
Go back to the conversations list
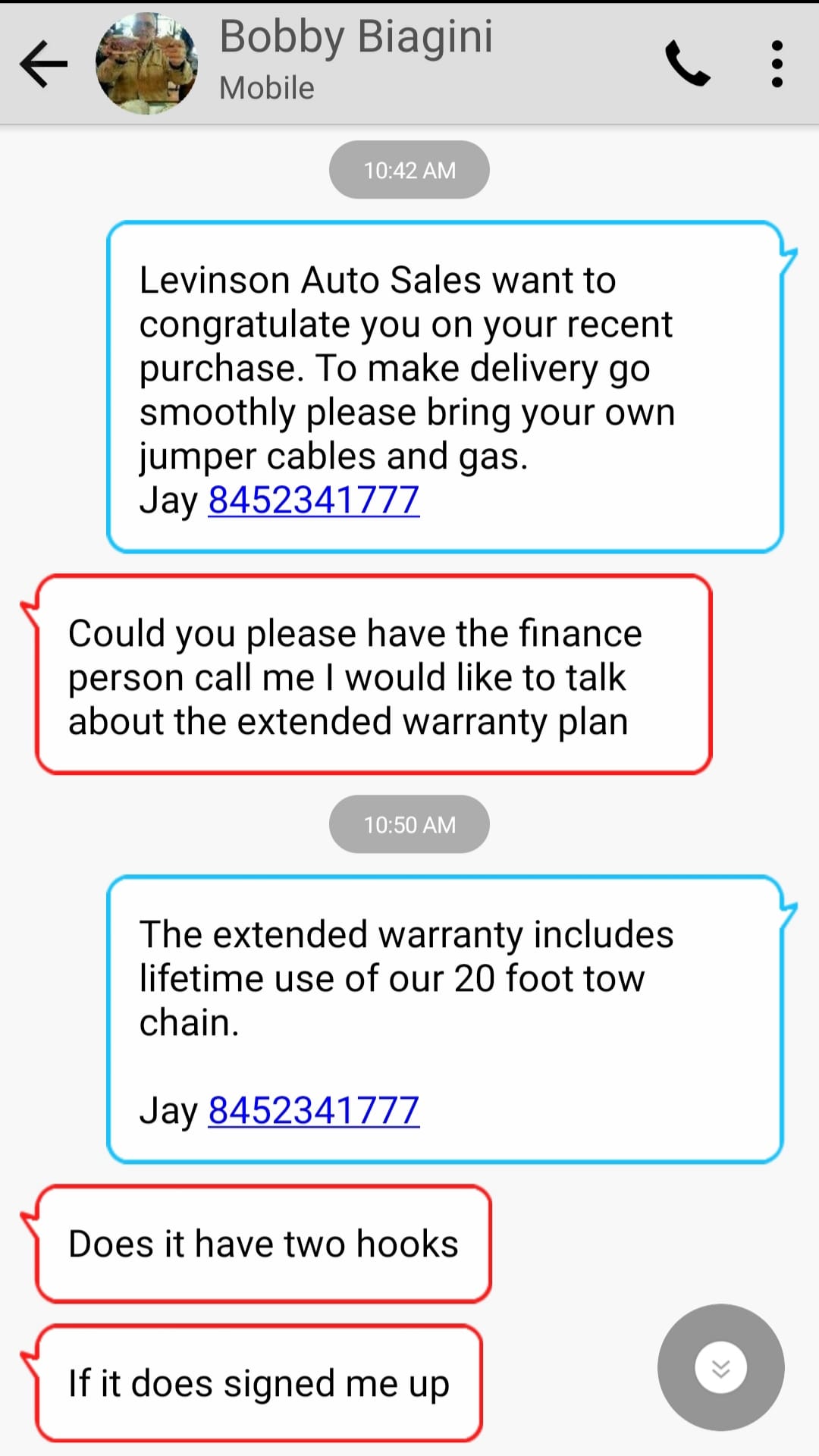pyautogui.click(x=44, y=64)
